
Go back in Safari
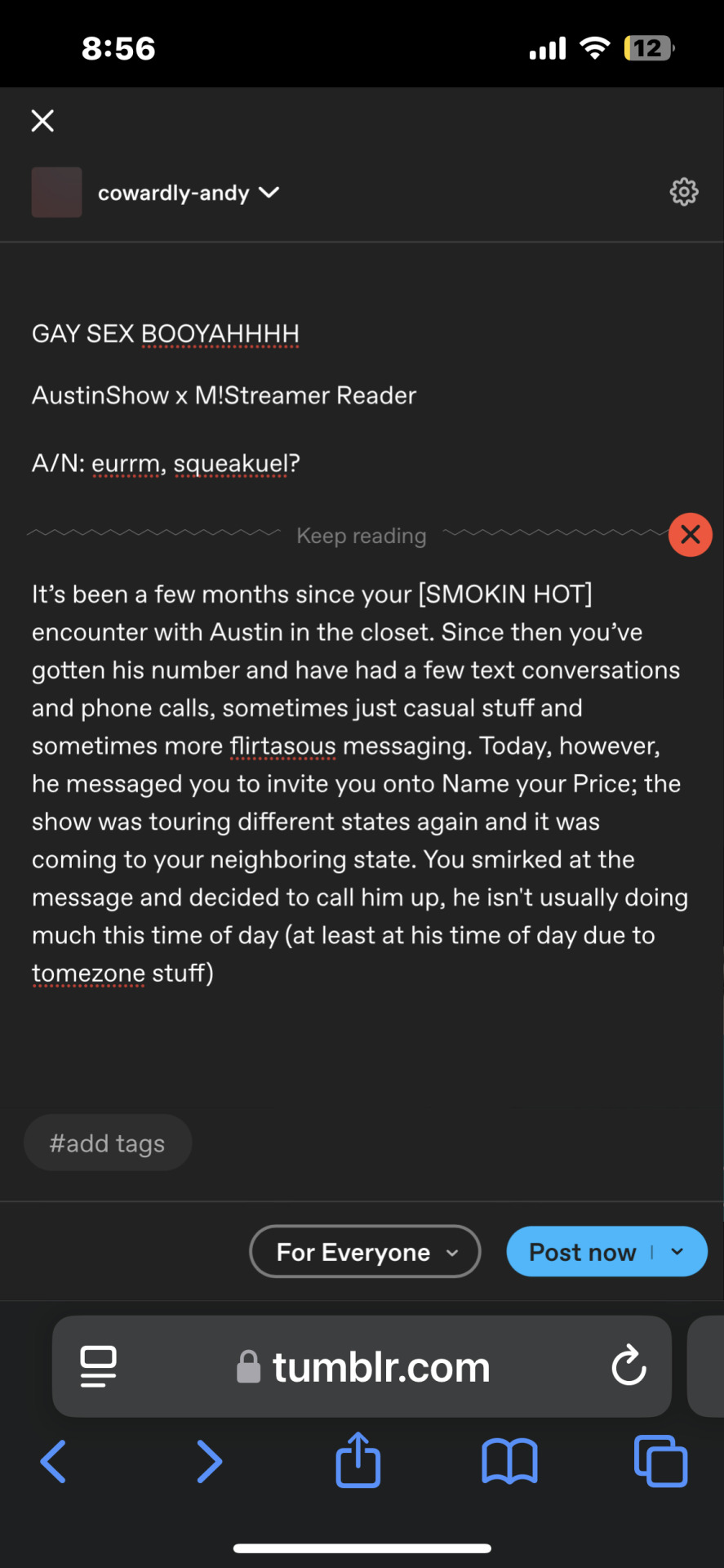pos(53,1461)
